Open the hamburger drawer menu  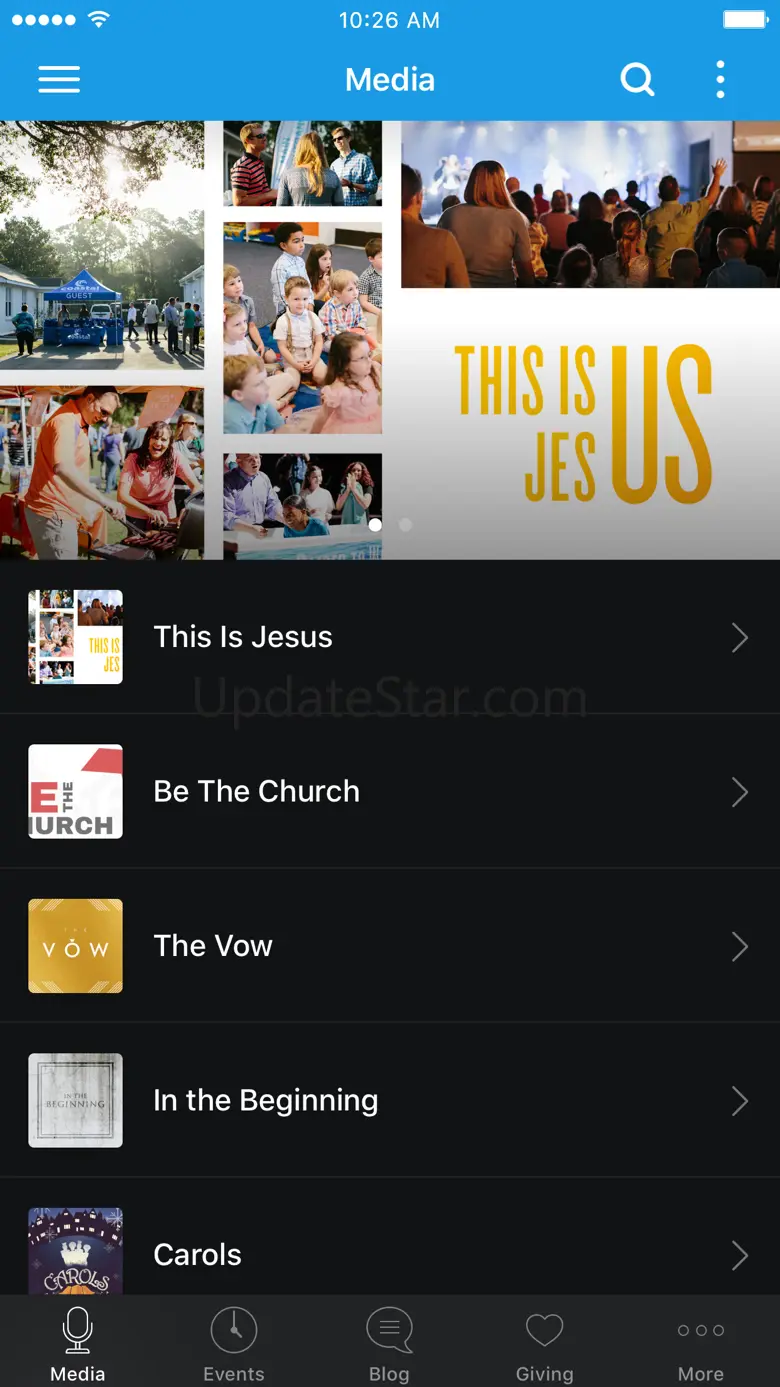(x=59, y=80)
